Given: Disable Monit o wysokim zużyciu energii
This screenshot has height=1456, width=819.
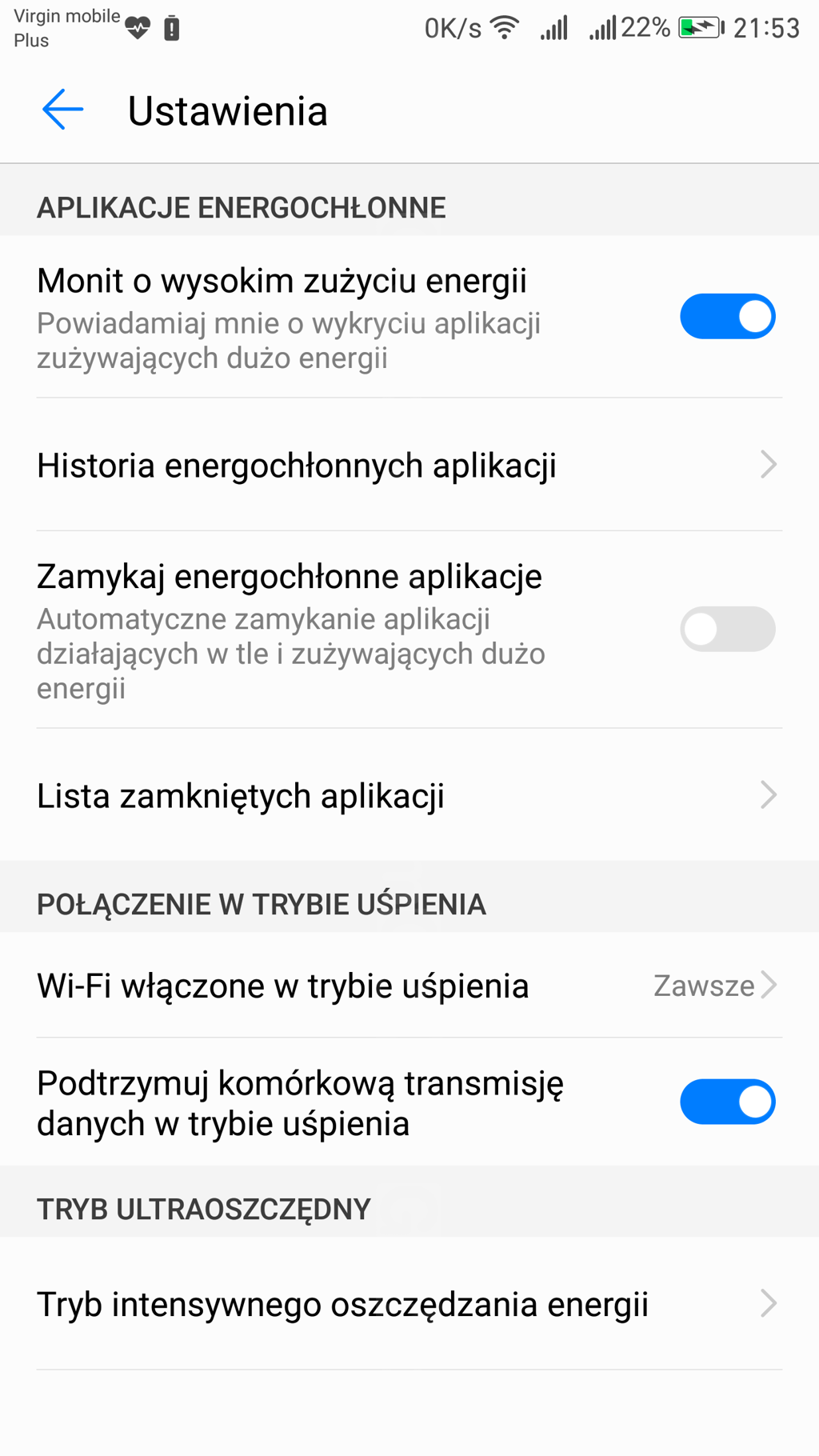Looking at the screenshot, I should 726,317.
